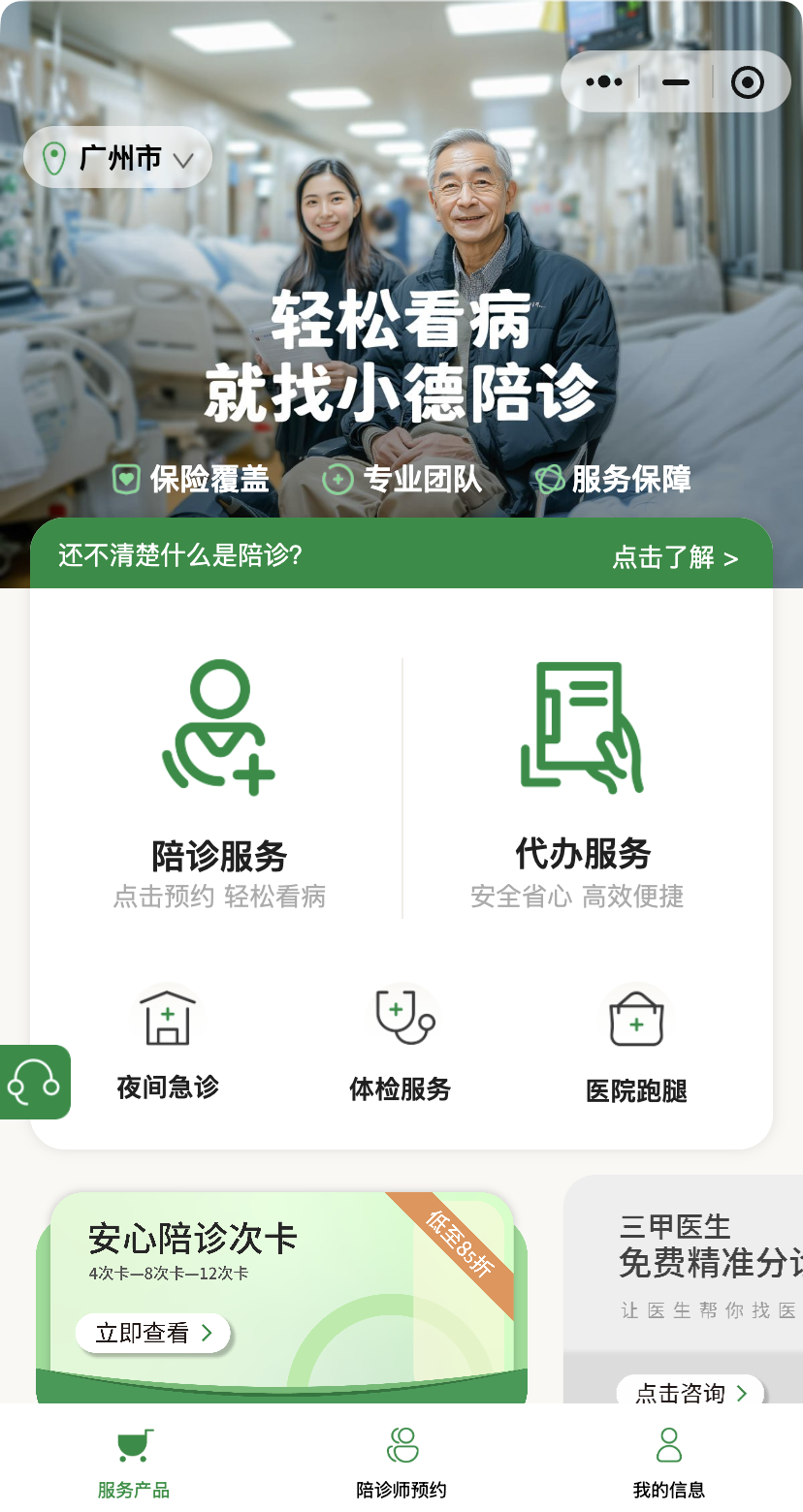
Task: Open customer service headset button
Action: [35, 1082]
